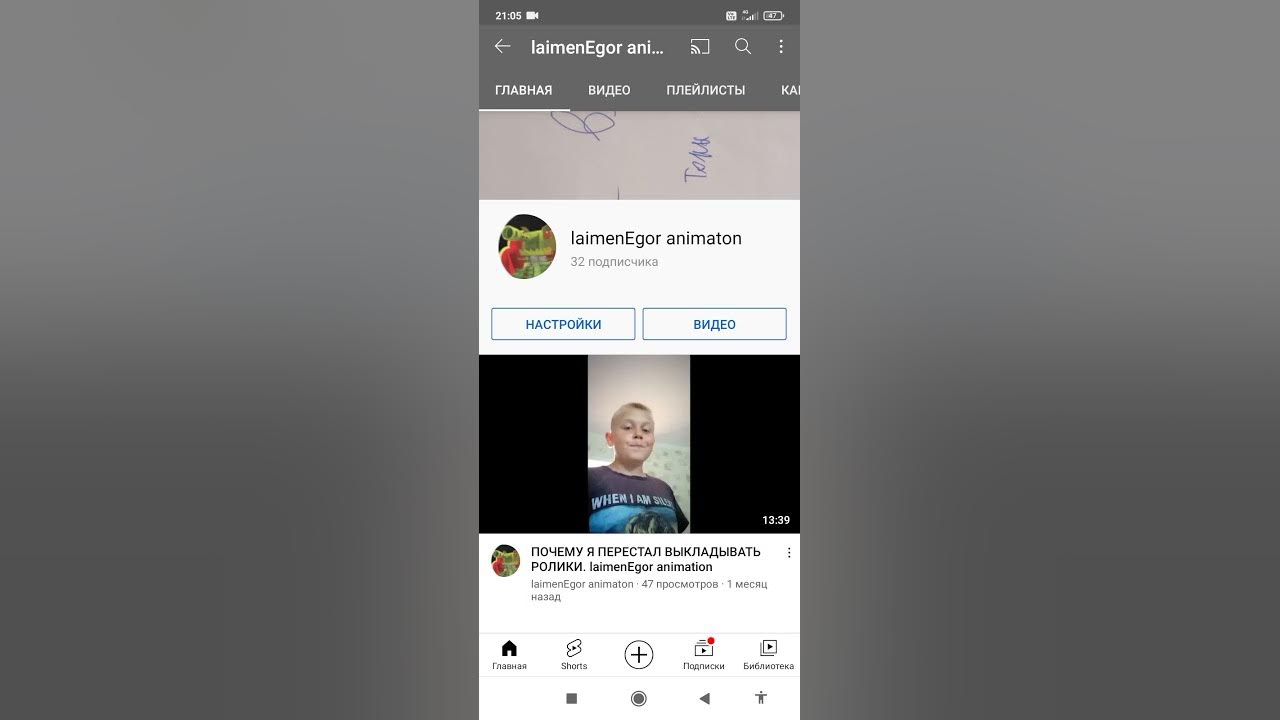Tap the ВИДЕО manage button
Viewport: 1280px width, 720px height.
pos(714,324)
